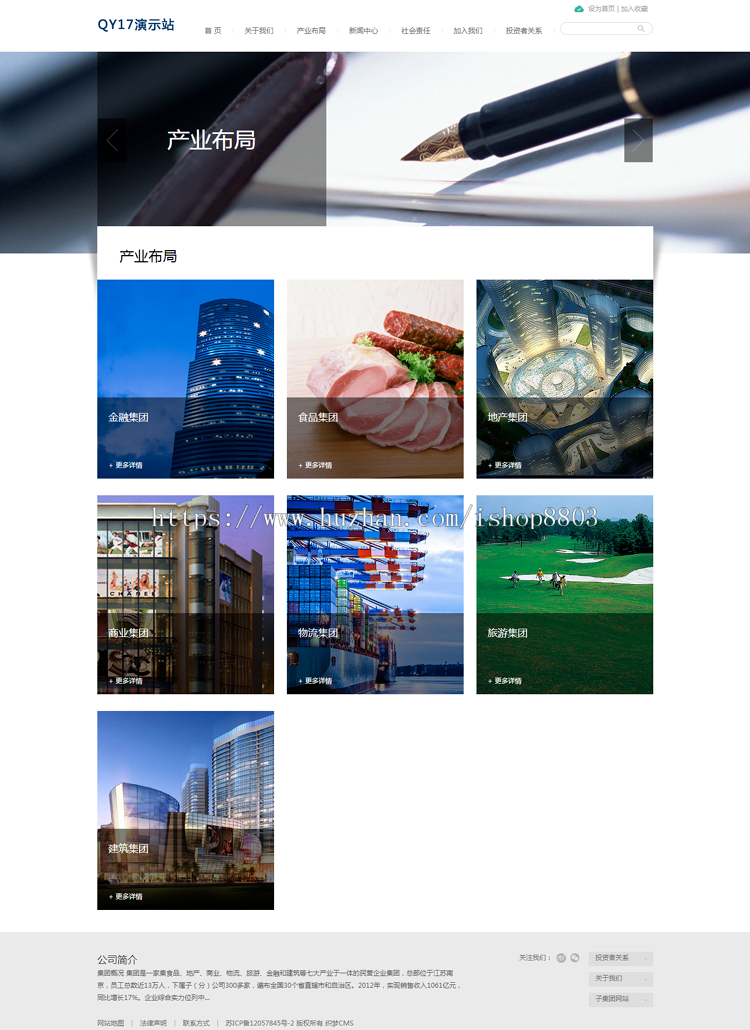Open the 网站地图 footer link
This screenshot has height=1030, width=750.
[110, 1023]
